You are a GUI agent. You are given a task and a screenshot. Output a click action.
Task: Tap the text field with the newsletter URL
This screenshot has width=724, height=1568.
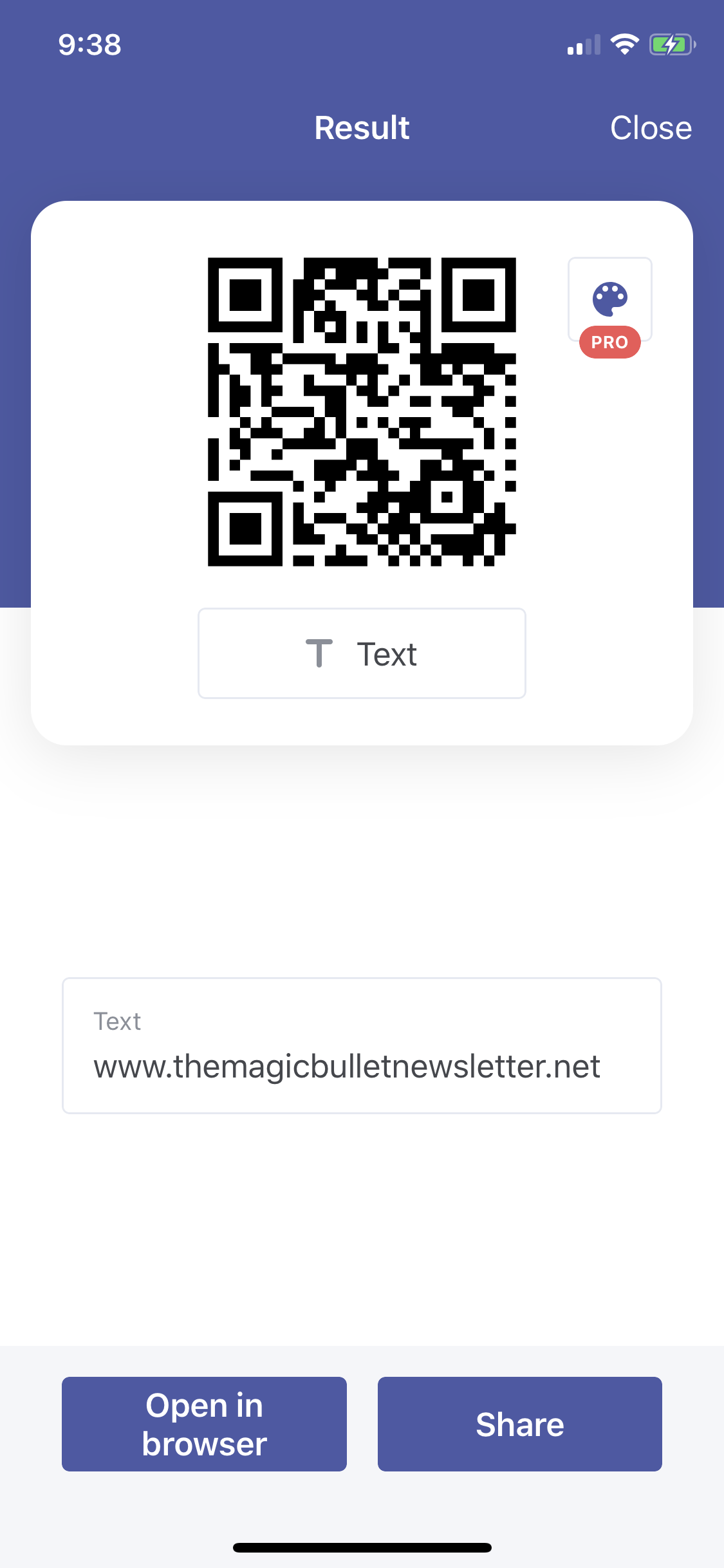pos(362,1045)
